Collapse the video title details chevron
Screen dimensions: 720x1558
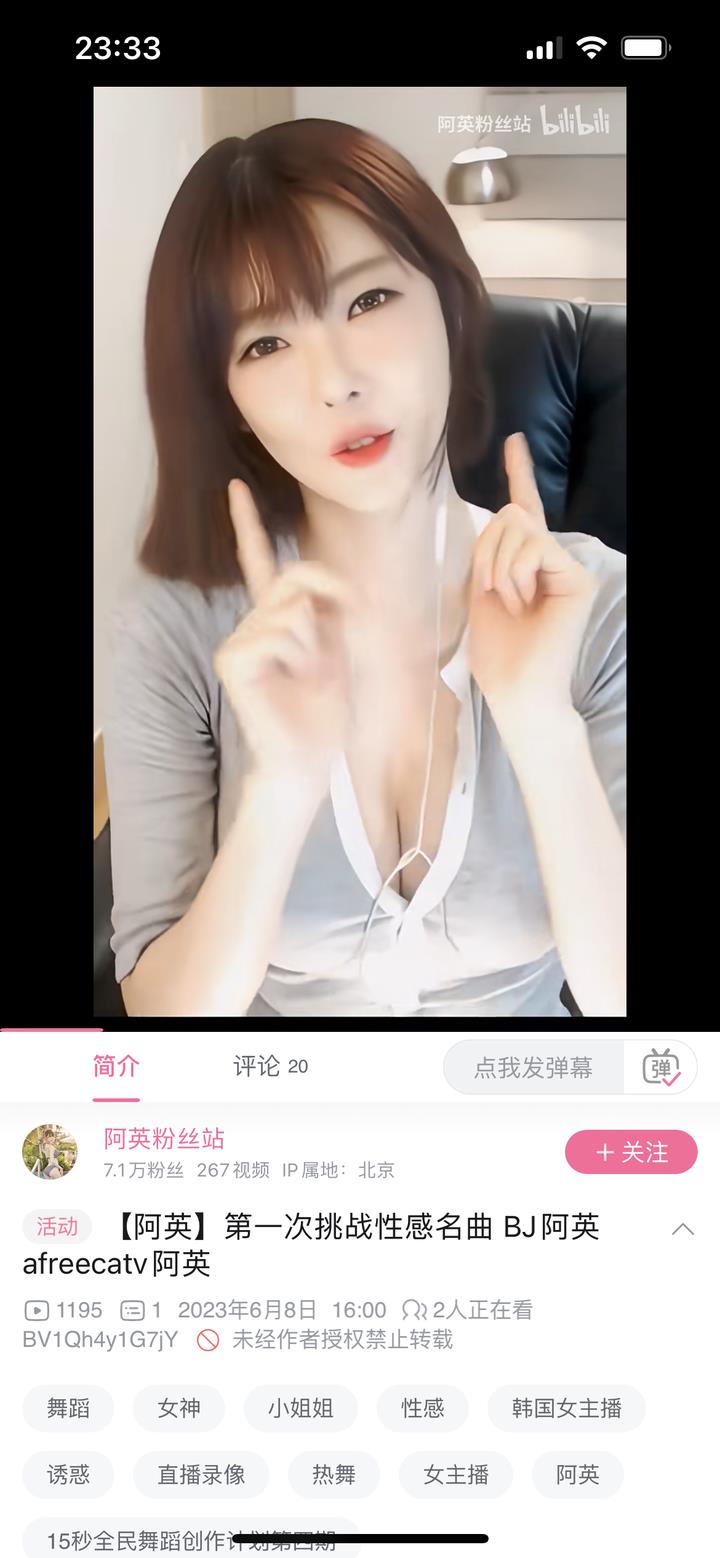tap(683, 1229)
